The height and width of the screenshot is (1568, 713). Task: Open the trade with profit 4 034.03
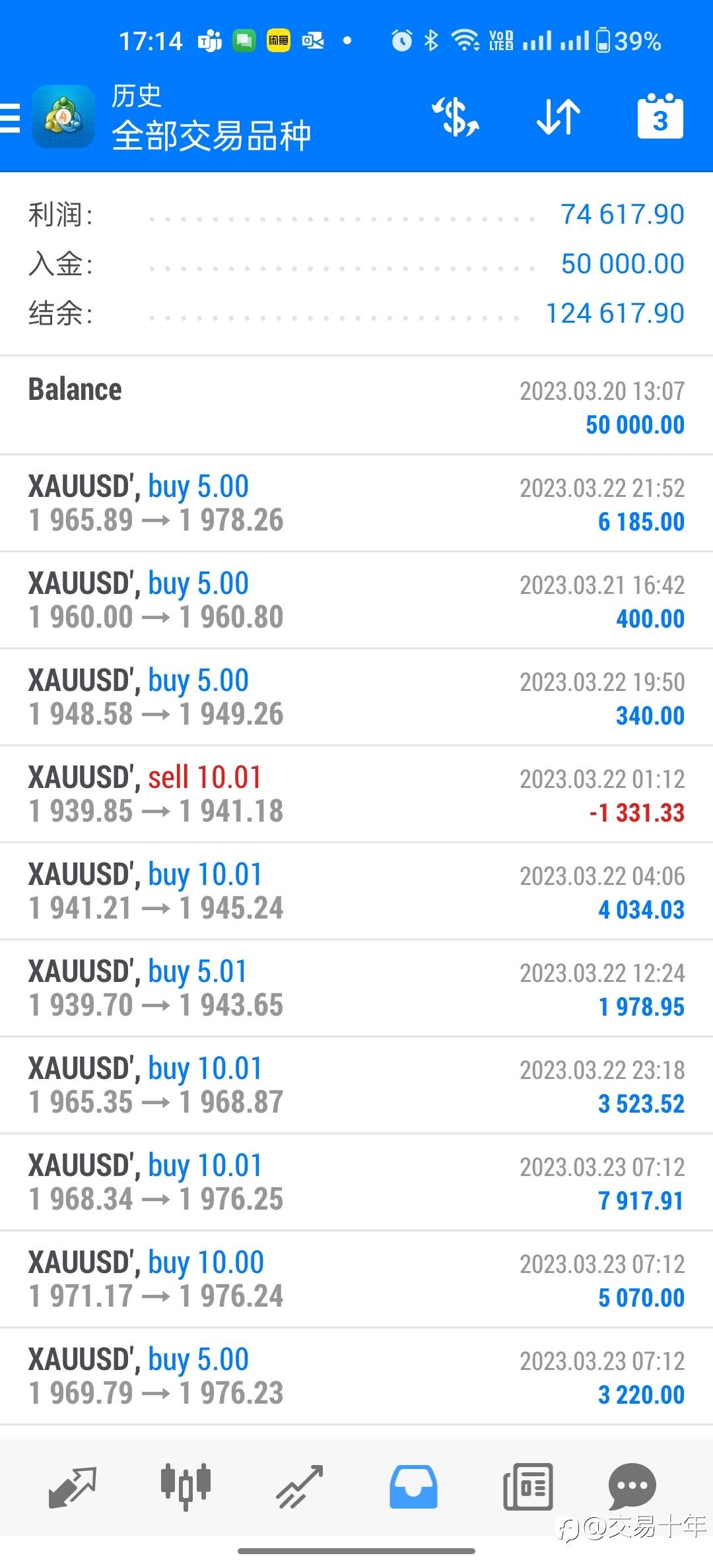point(356,891)
